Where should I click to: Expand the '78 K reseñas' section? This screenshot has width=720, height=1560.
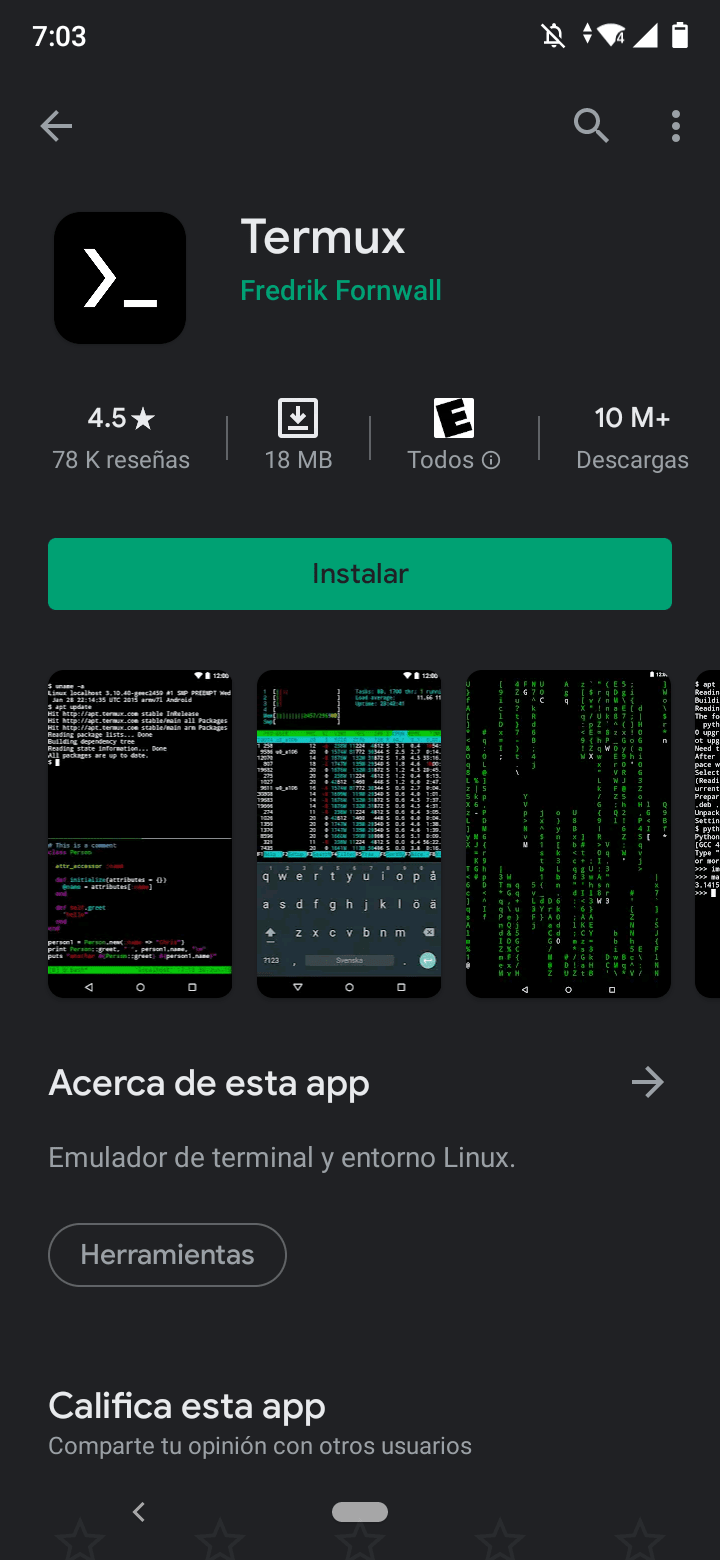coord(120,460)
